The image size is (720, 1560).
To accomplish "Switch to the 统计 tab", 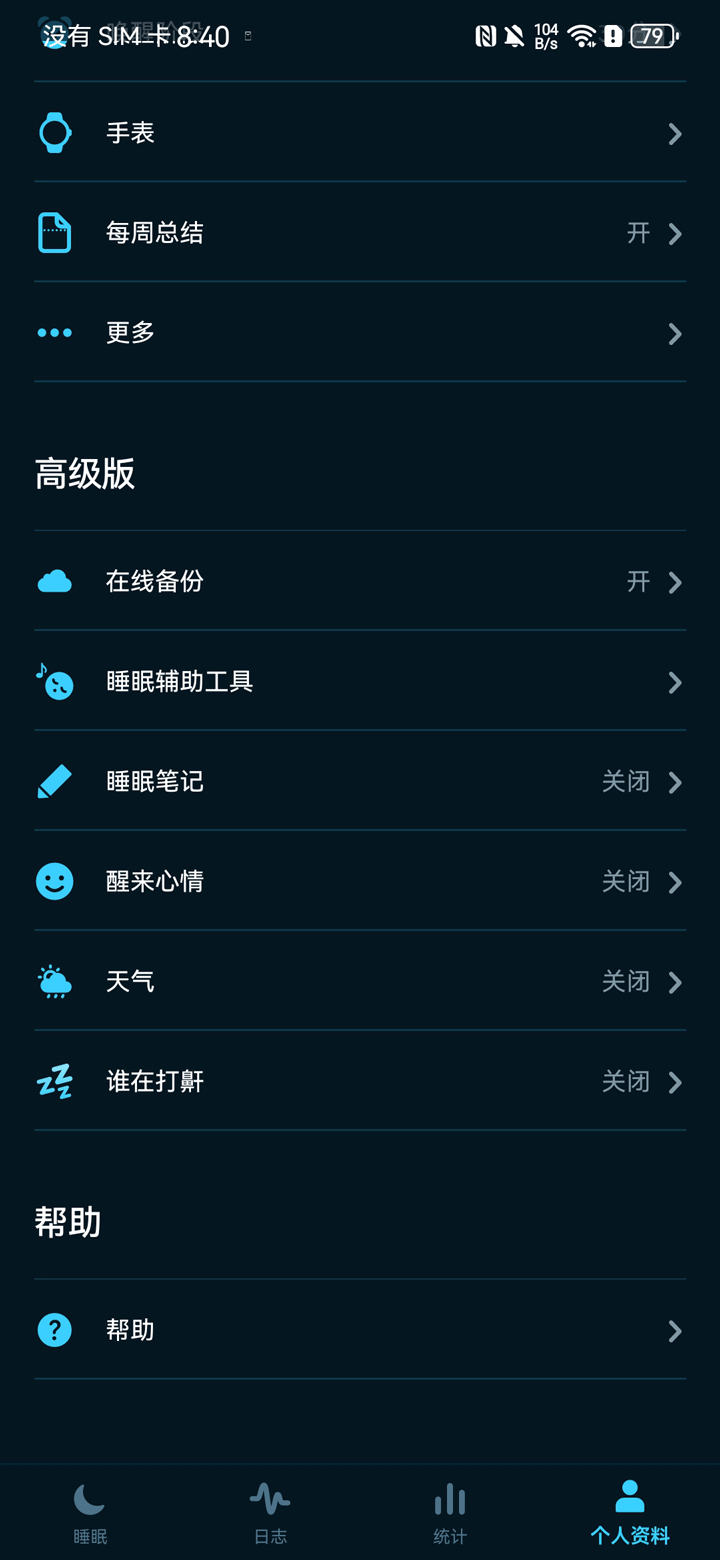I will (450, 1512).
